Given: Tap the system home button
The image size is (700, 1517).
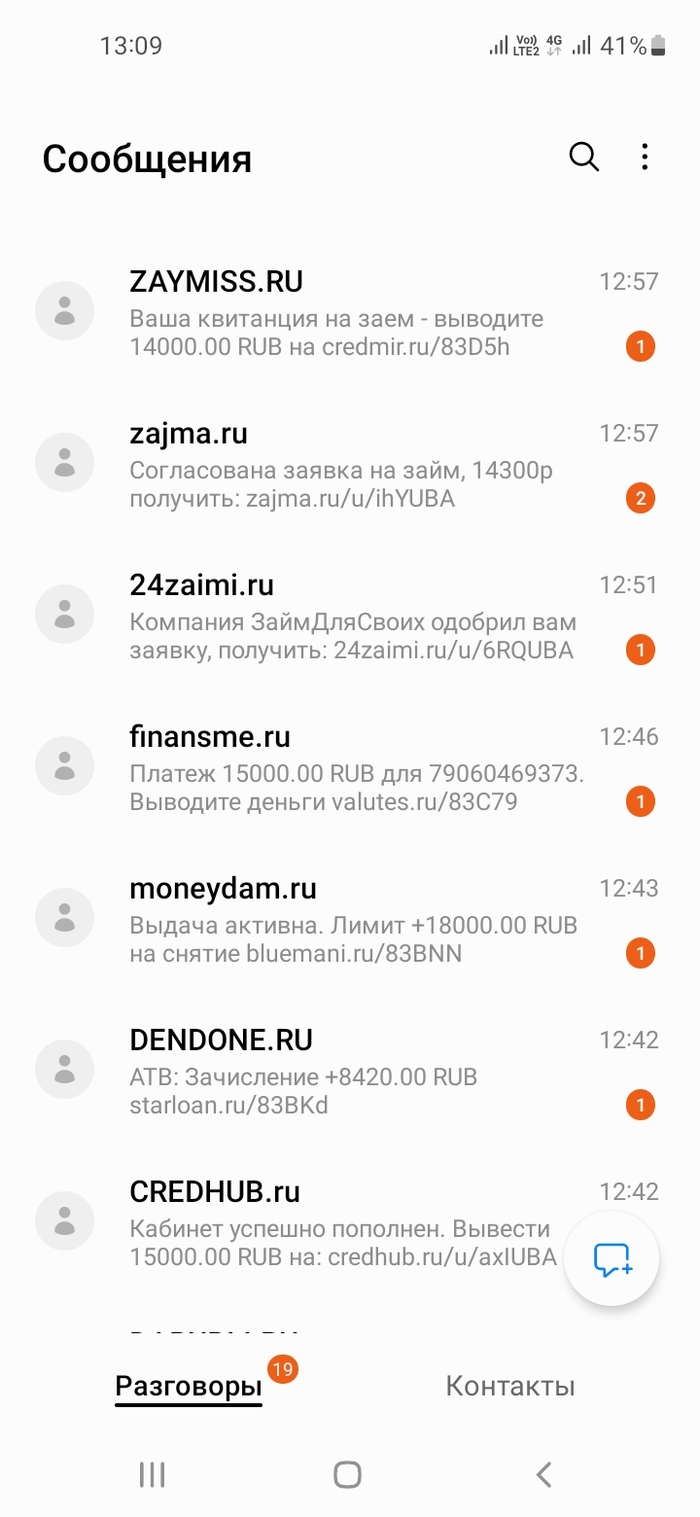Looking at the screenshot, I should coord(347,1474).
